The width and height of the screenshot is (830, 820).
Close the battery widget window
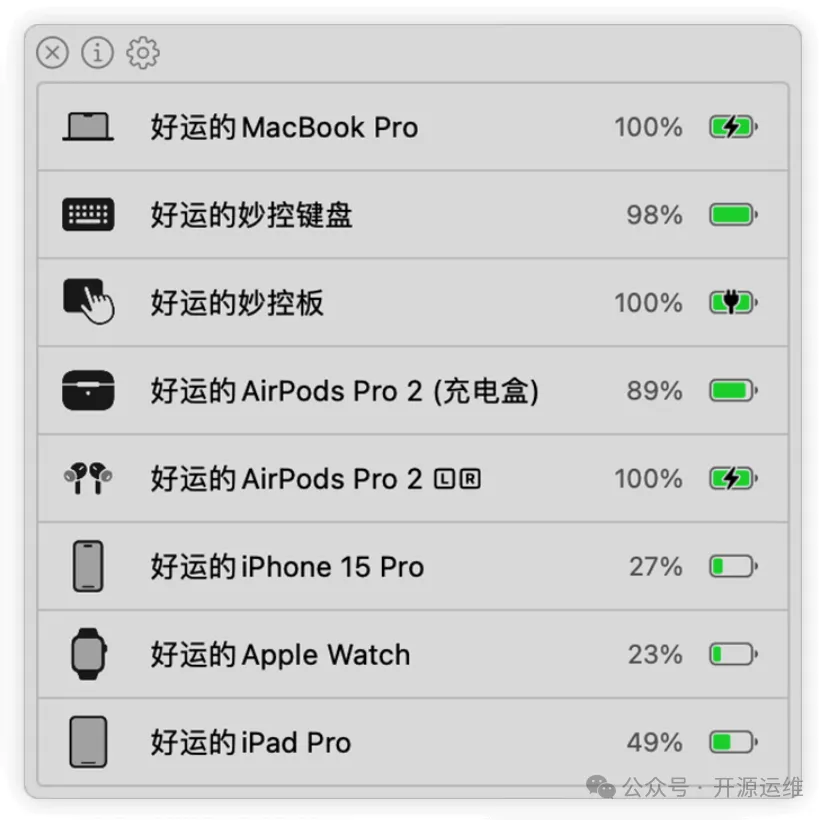coord(53,53)
